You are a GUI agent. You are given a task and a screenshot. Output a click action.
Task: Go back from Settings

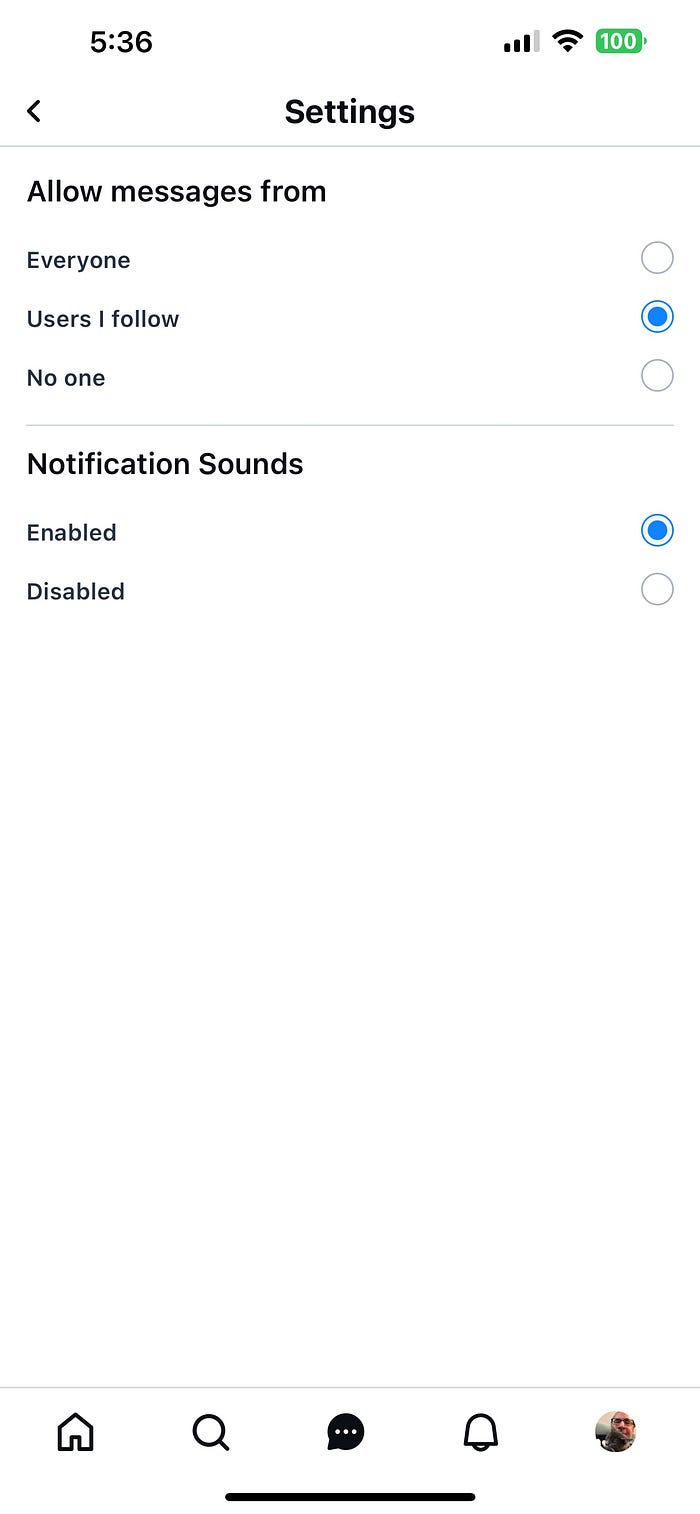coord(35,111)
